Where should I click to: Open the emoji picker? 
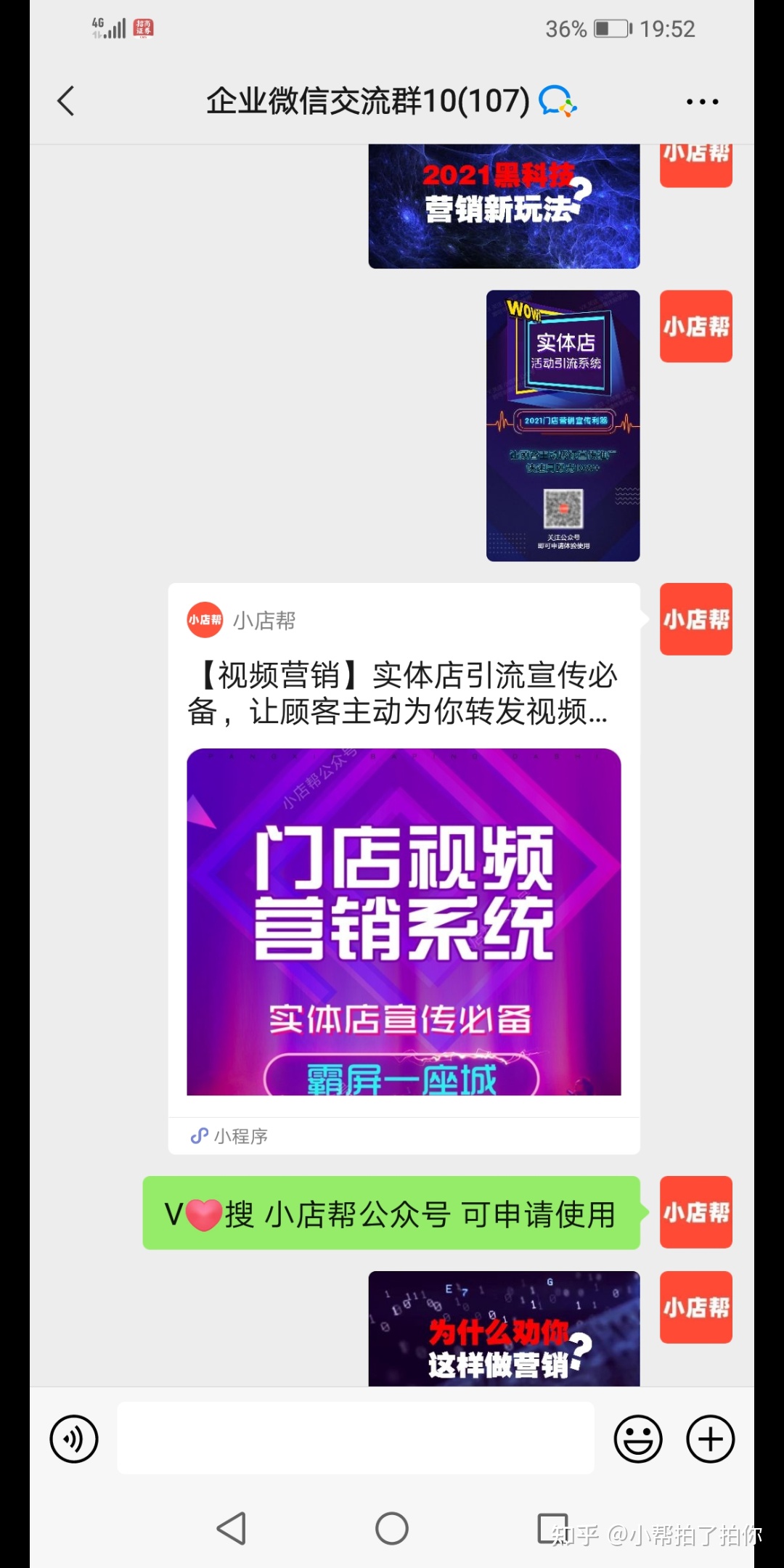tap(638, 1439)
